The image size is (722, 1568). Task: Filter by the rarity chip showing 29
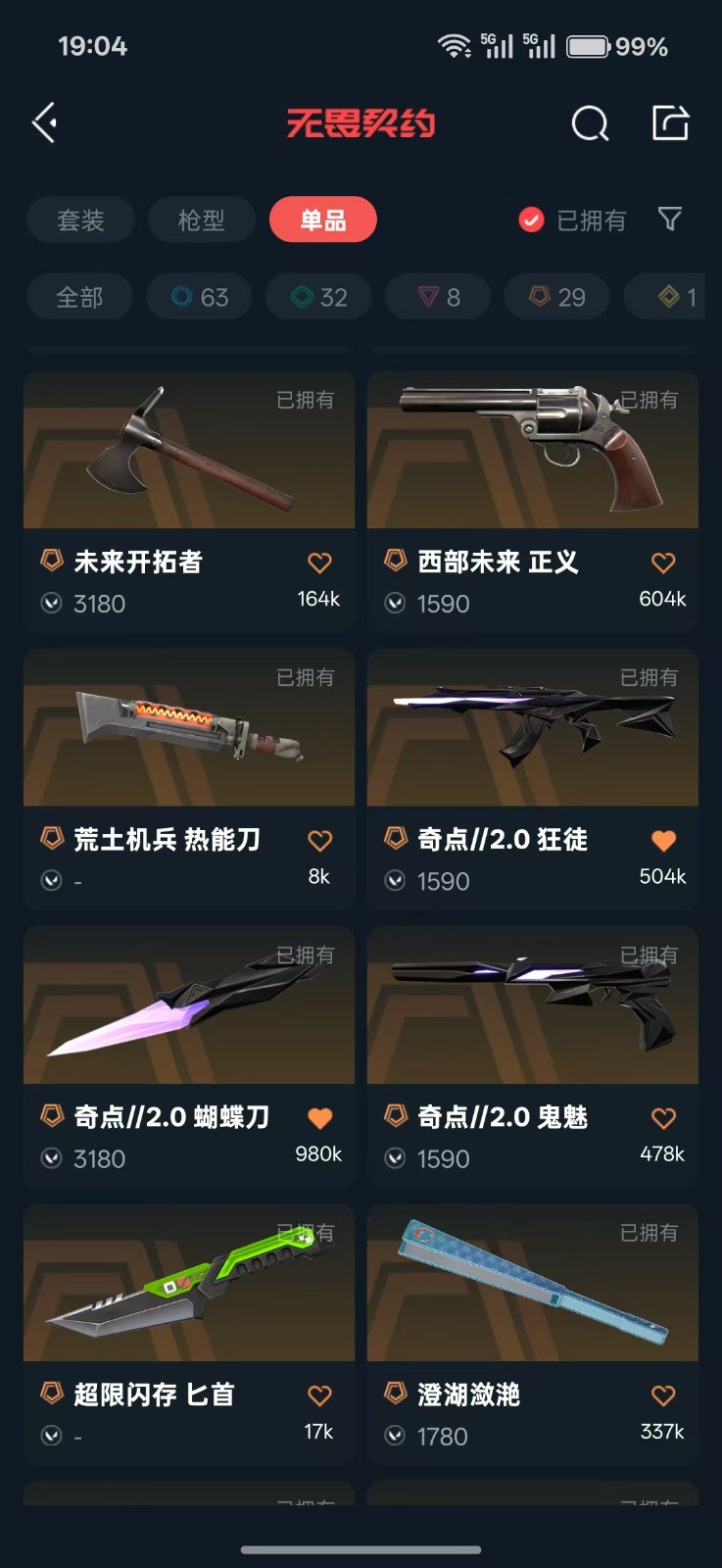coord(557,297)
